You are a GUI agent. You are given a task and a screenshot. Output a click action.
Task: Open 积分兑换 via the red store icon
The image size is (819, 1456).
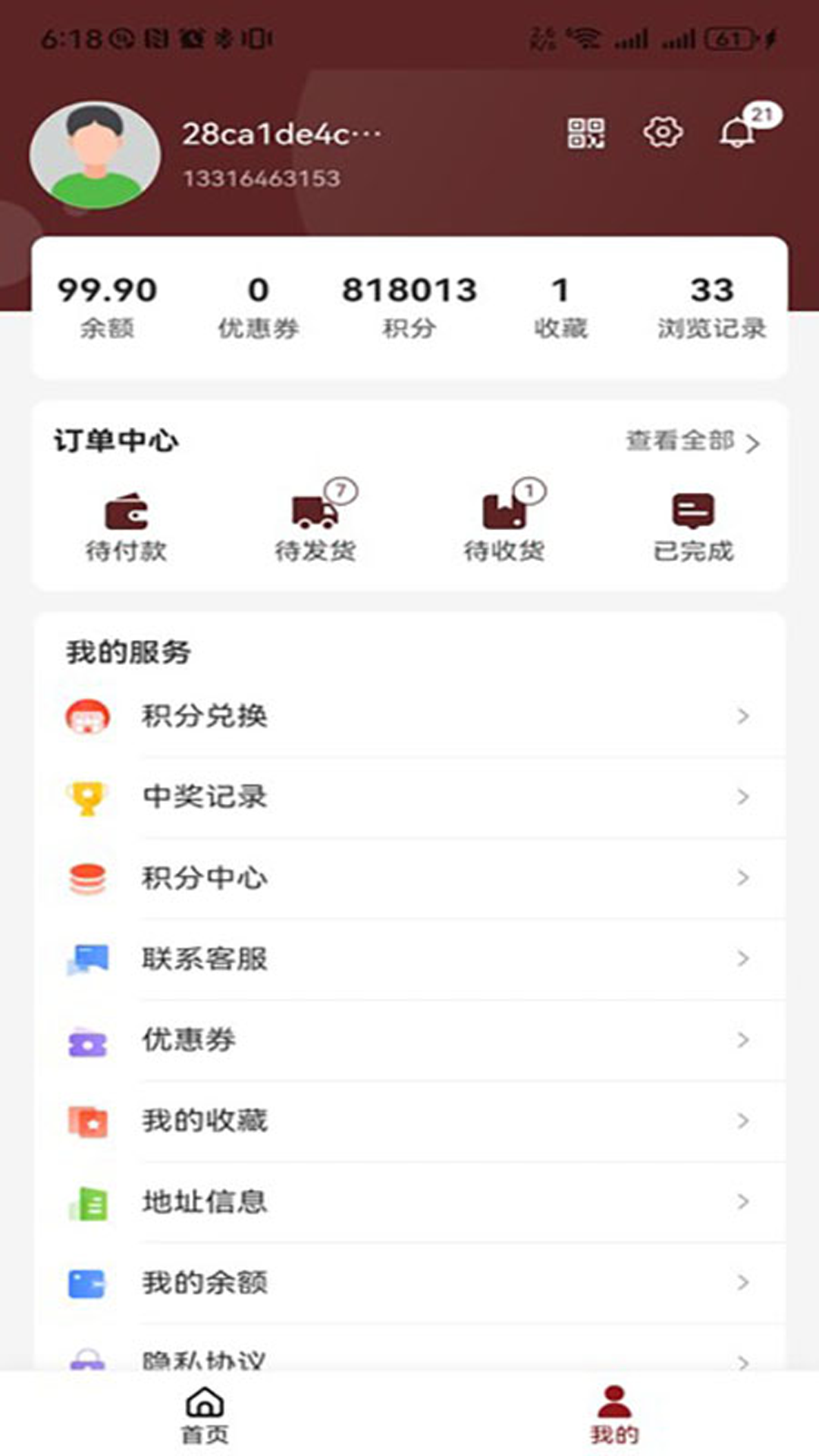[x=89, y=714]
